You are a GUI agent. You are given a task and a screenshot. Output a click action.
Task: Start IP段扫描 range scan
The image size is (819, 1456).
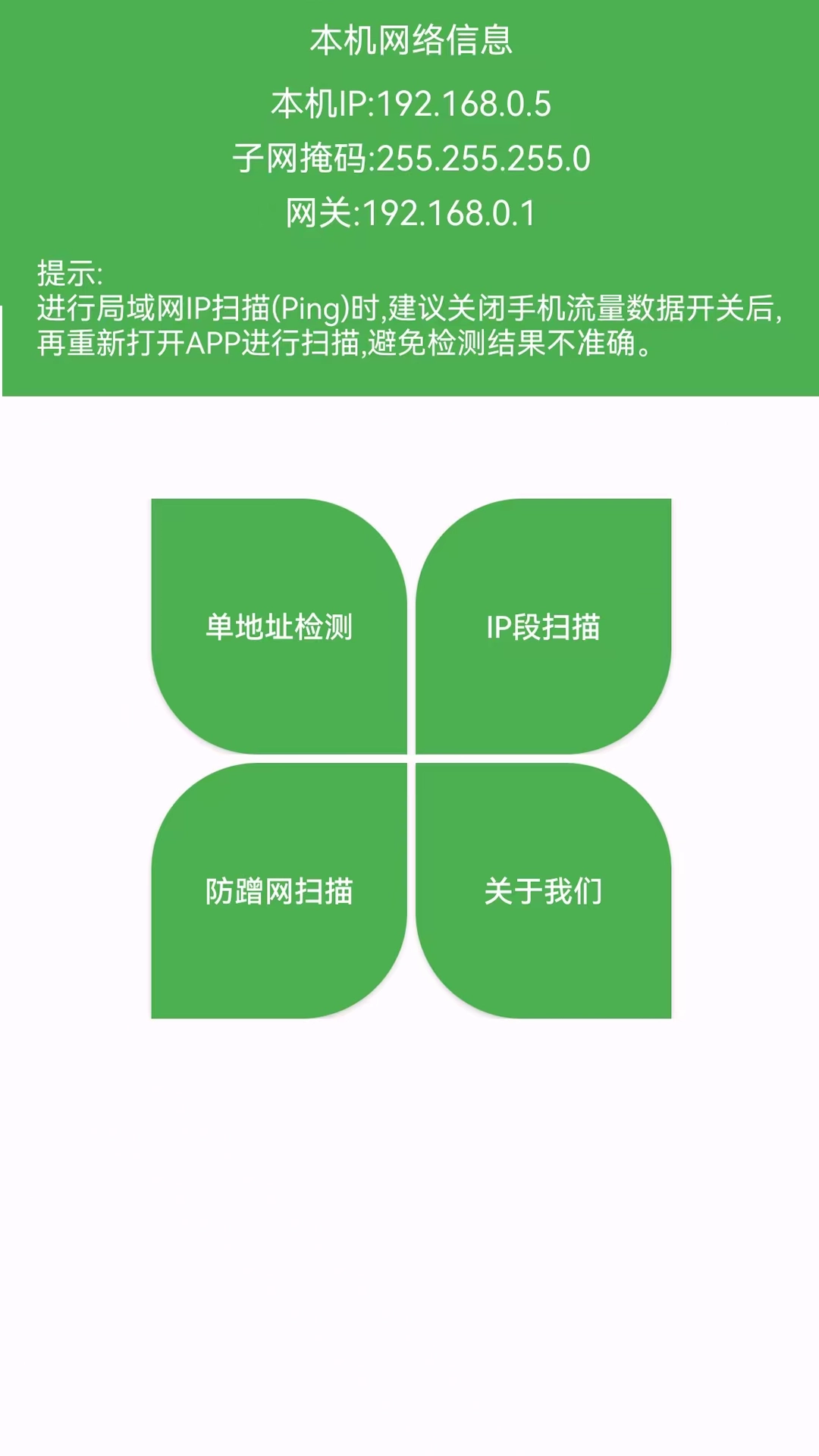coord(543,626)
